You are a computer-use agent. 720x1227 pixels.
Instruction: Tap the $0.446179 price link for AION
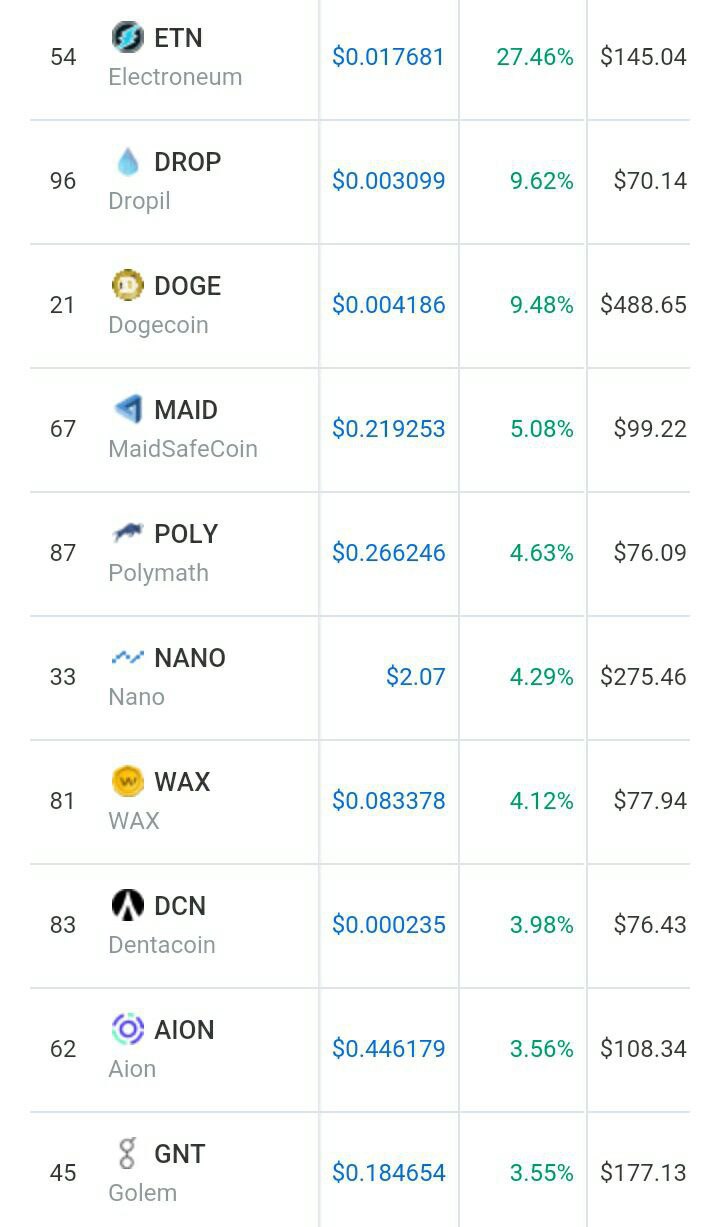388,1049
